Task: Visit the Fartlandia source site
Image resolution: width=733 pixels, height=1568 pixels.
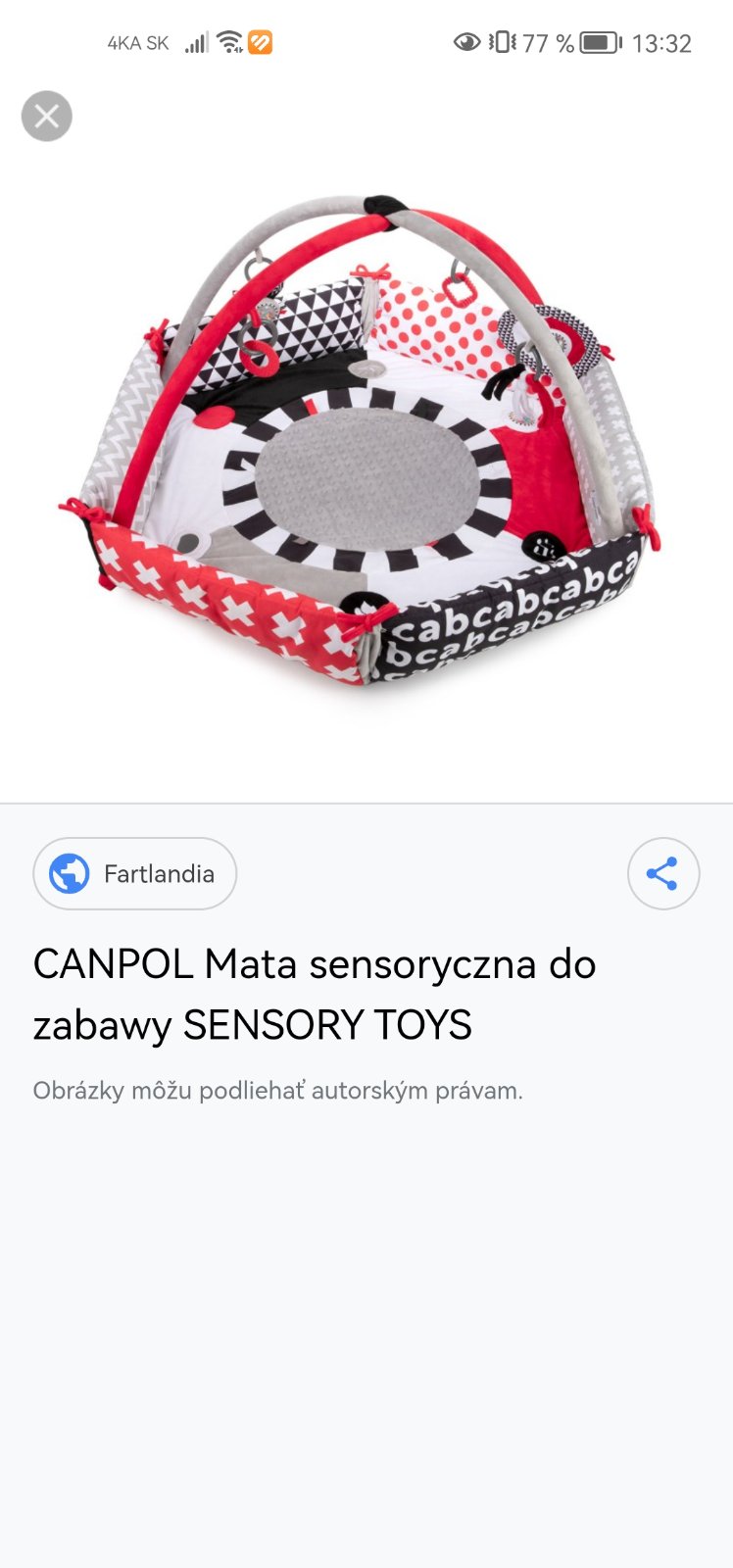Action: tap(135, 873)
